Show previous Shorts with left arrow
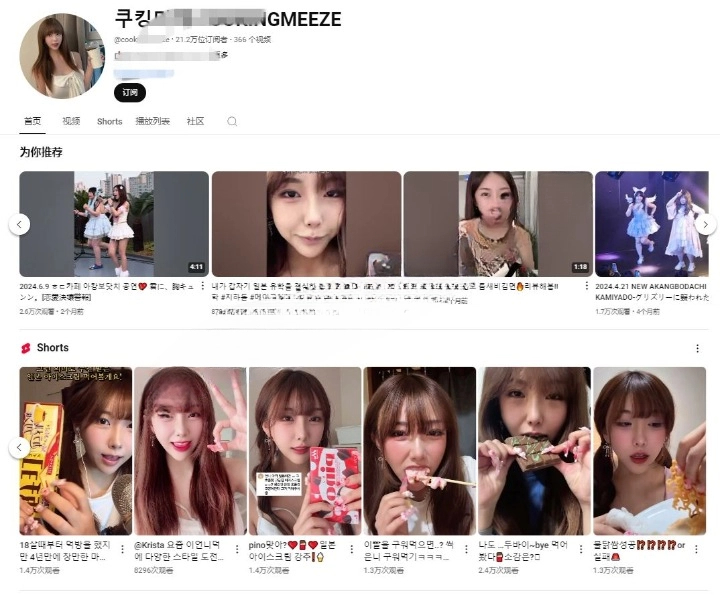The image size is (720, 595). (x=20, y=448)
